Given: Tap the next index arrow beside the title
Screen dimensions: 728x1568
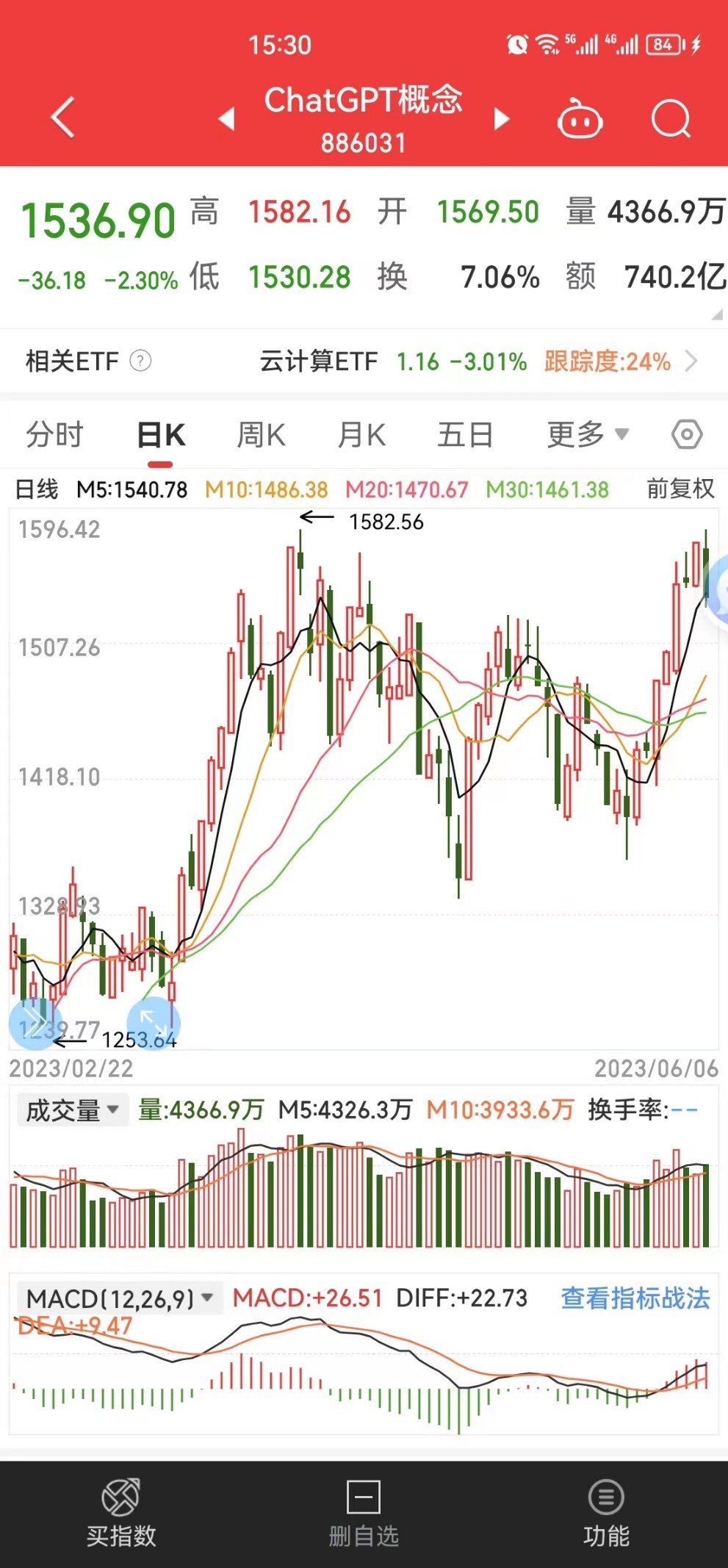Looking at the screenshot, I should click(x=502, y=118).
